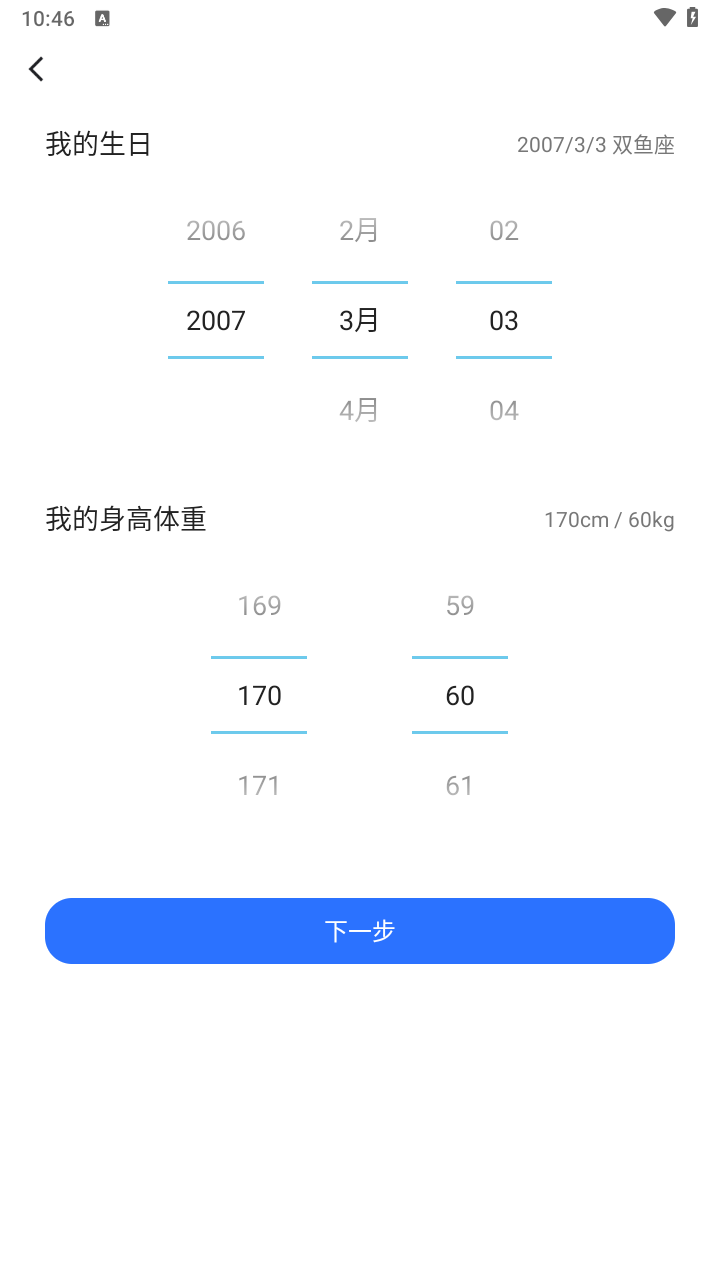Click the Wi-Fi icon in status bar
This screenshot has height=1280, width=720.
pos(666,17)
